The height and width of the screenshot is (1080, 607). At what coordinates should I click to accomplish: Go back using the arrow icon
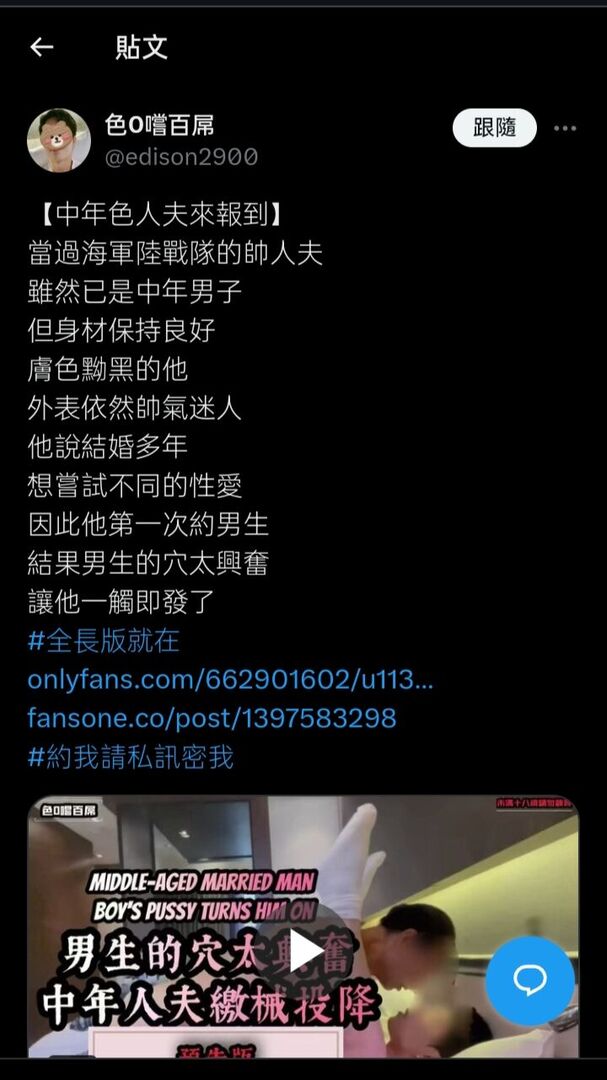coord(41,47)
